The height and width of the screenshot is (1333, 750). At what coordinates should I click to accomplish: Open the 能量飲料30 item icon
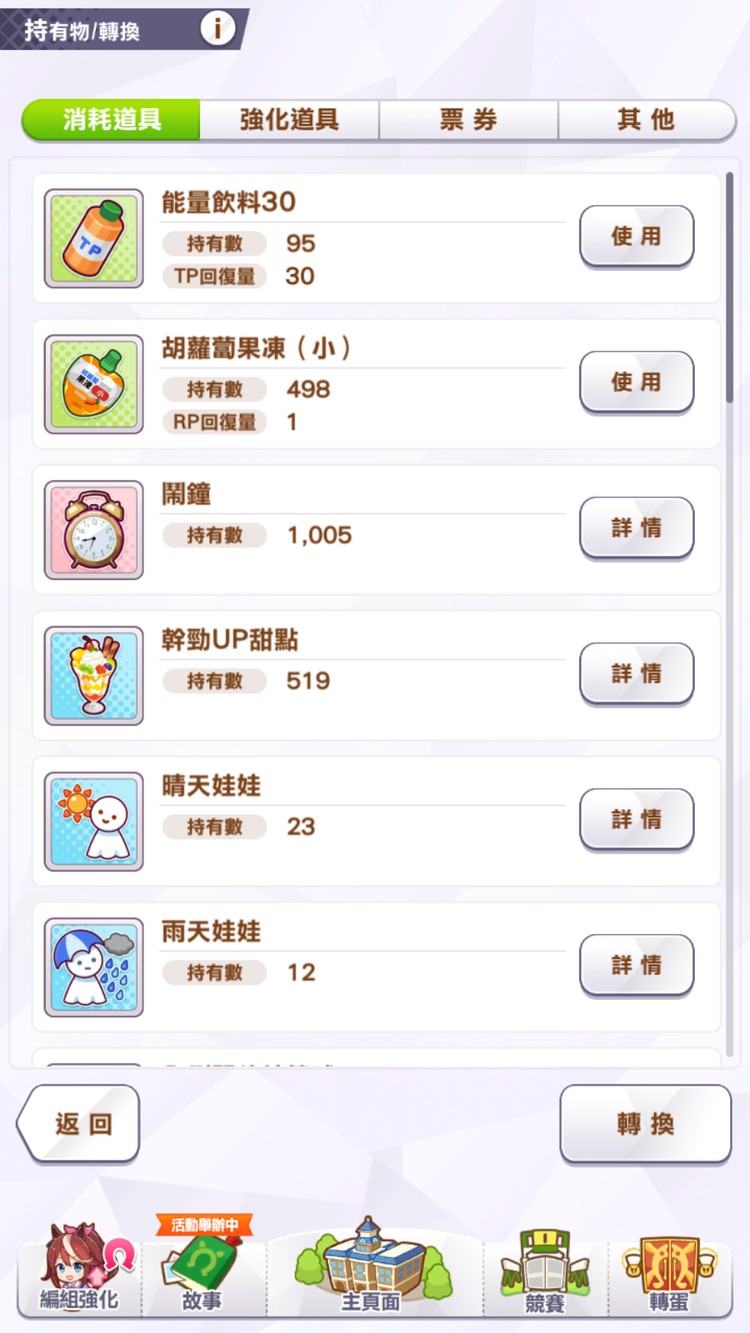pyautogui.click(x=93, y=236)
